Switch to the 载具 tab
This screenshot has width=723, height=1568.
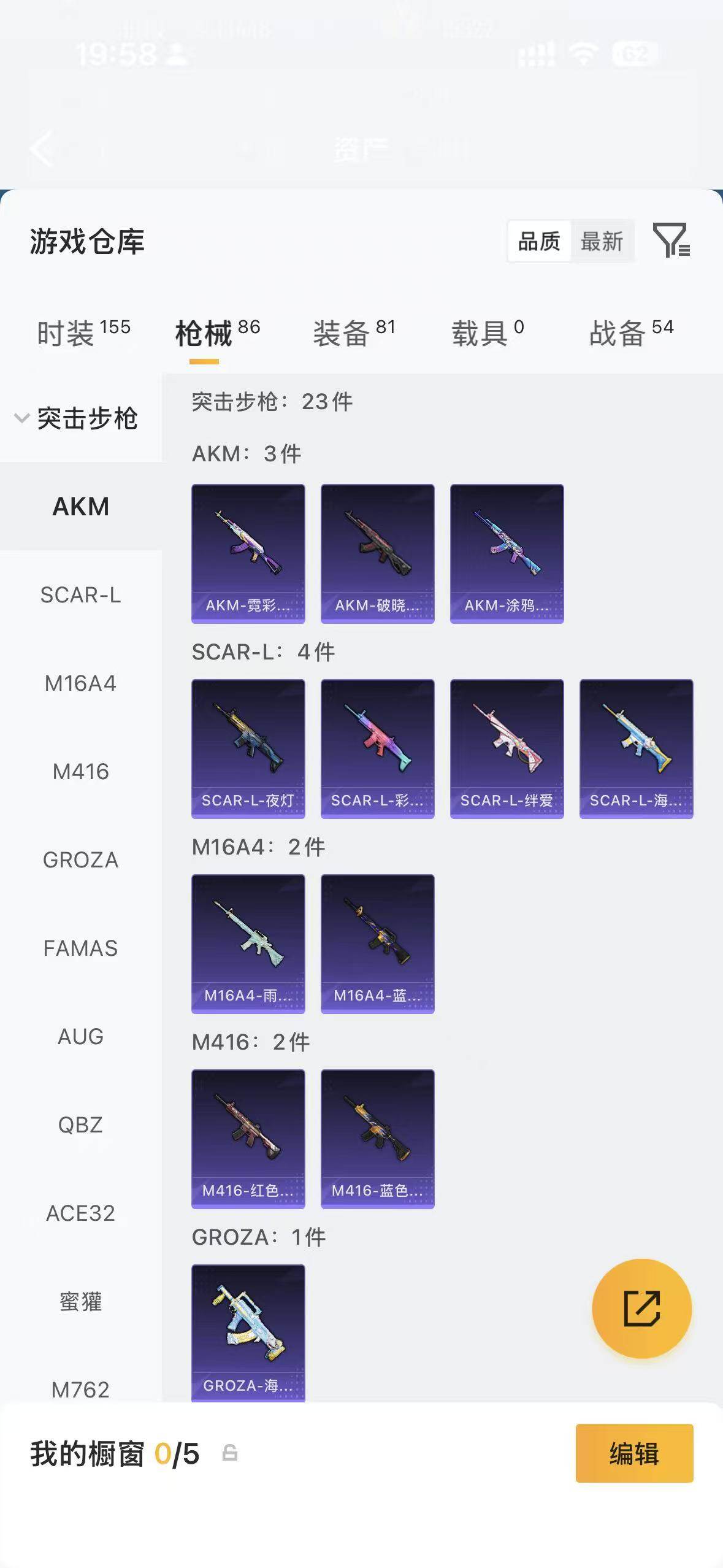[x=488, y=333]
